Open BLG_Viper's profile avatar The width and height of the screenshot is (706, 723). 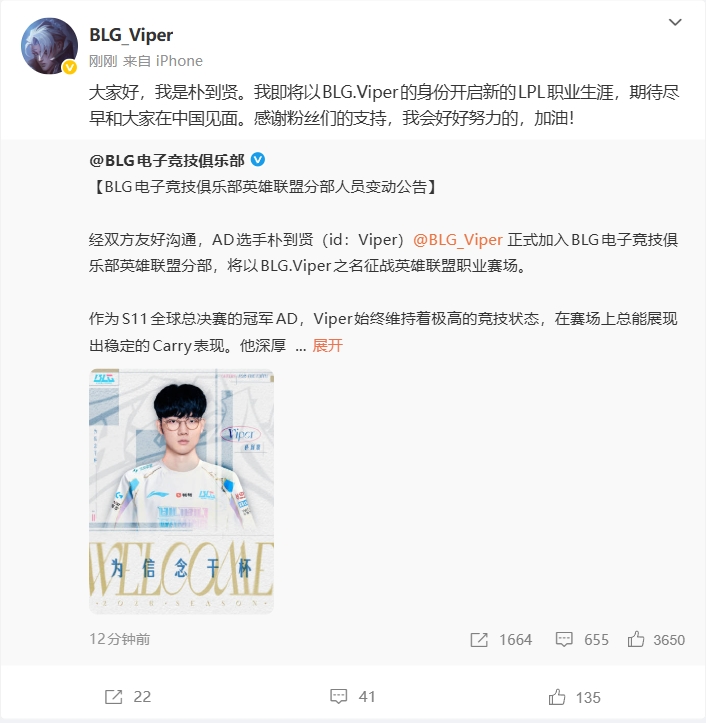[49, 46]
